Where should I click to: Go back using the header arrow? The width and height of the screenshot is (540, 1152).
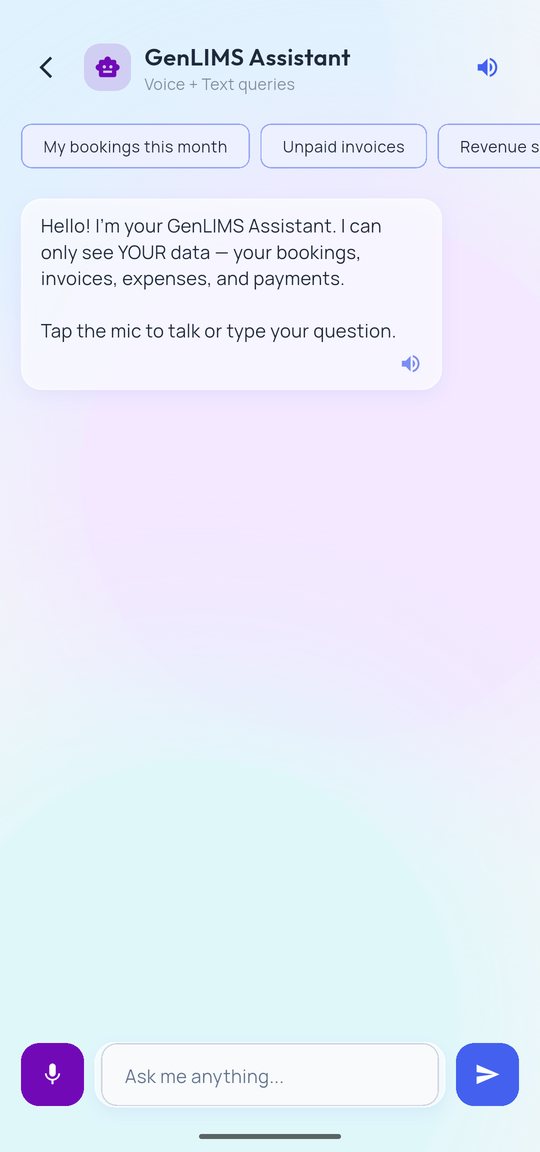46,68
